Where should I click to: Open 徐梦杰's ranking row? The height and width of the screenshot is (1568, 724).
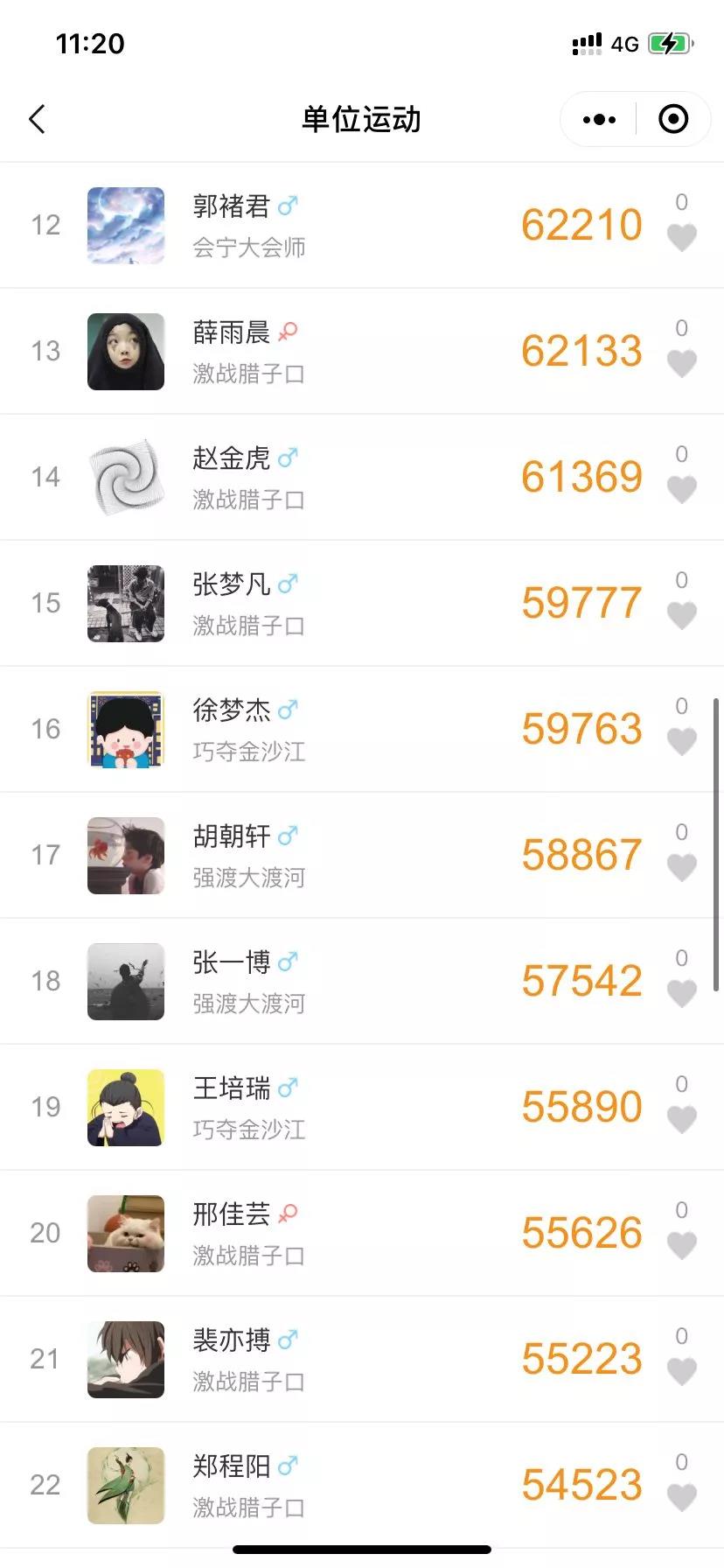pos(350,730)
